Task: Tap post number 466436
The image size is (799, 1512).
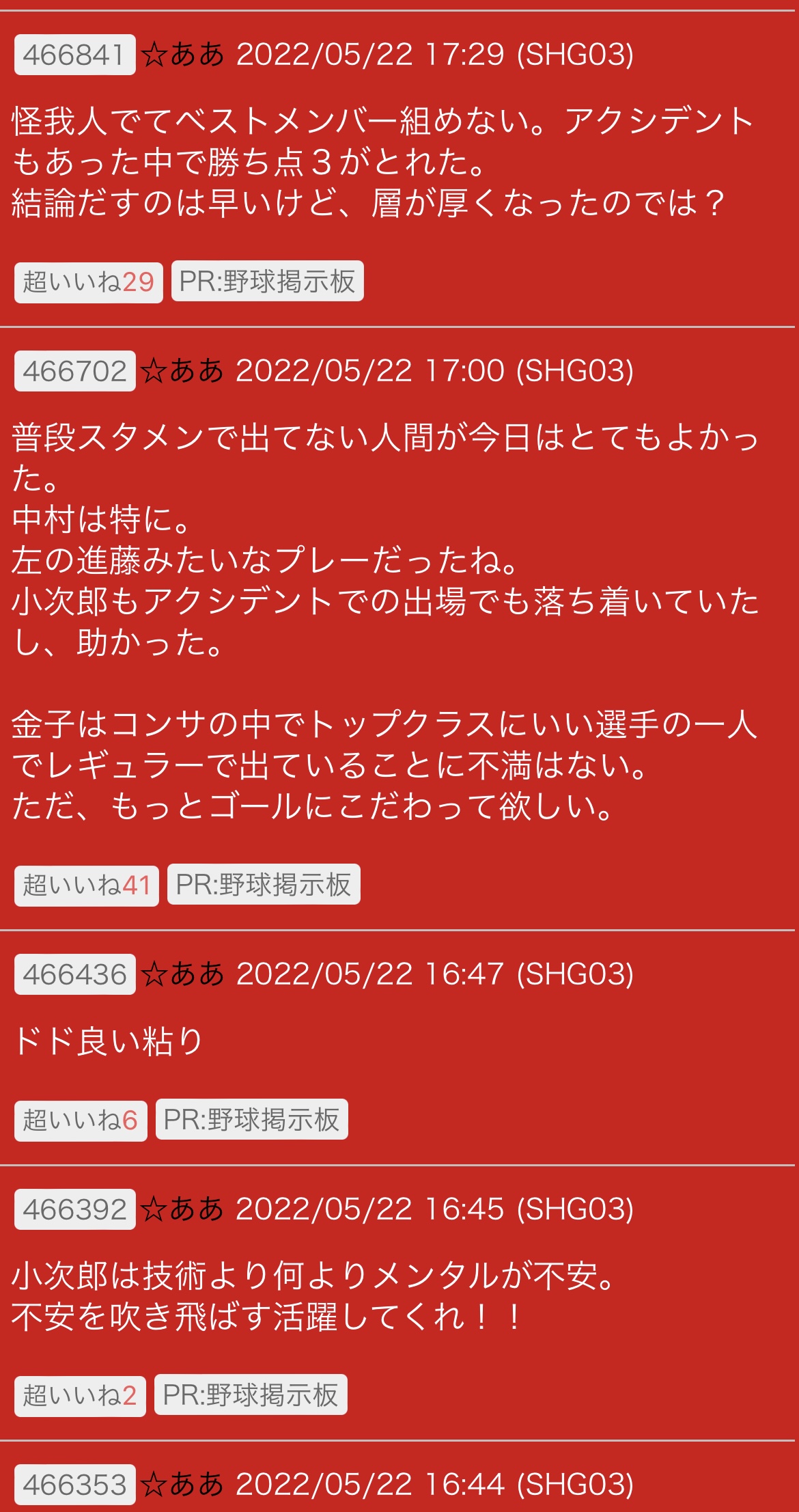Action: 75,974
